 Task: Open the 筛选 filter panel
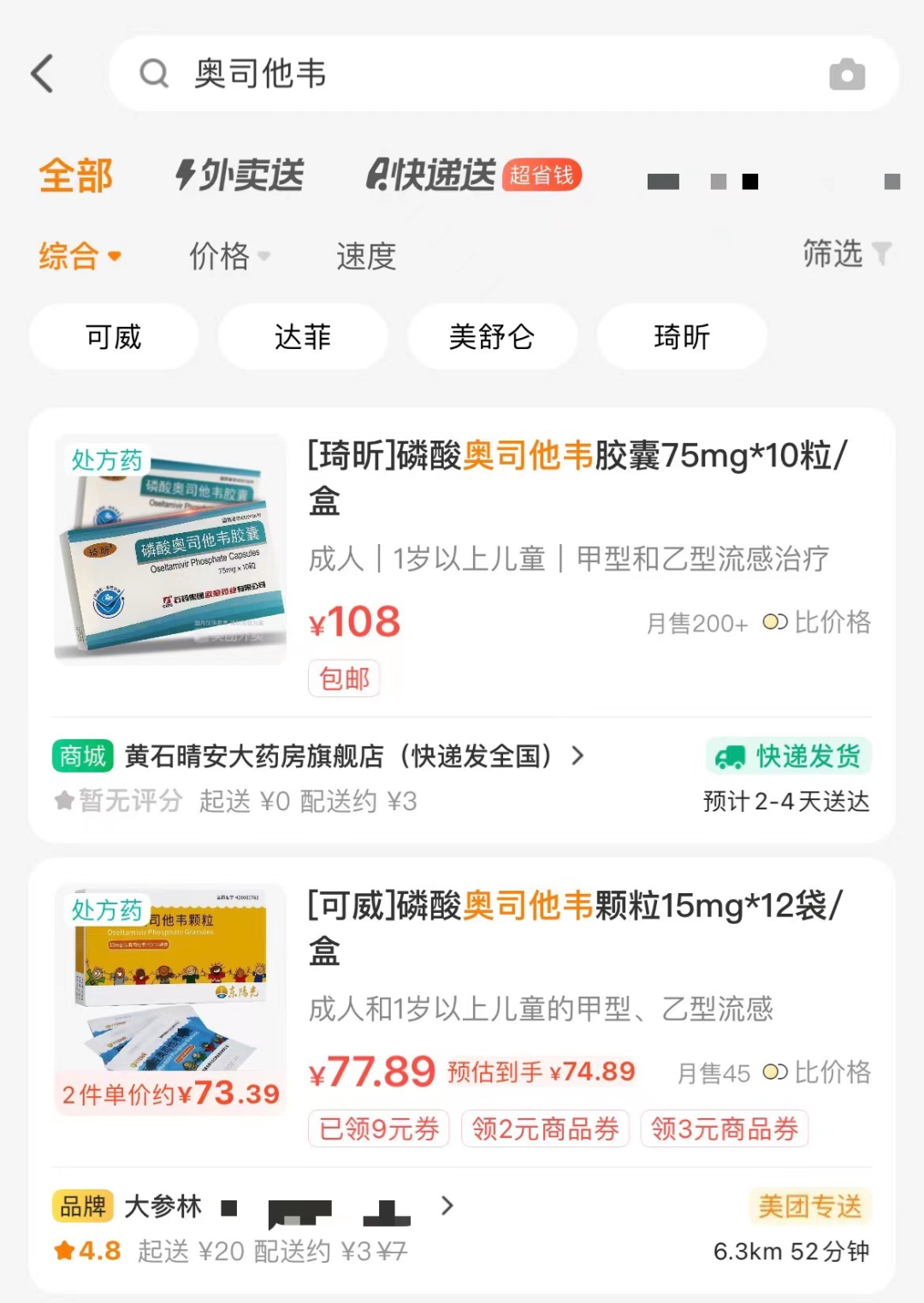click(x=845, y=254)
